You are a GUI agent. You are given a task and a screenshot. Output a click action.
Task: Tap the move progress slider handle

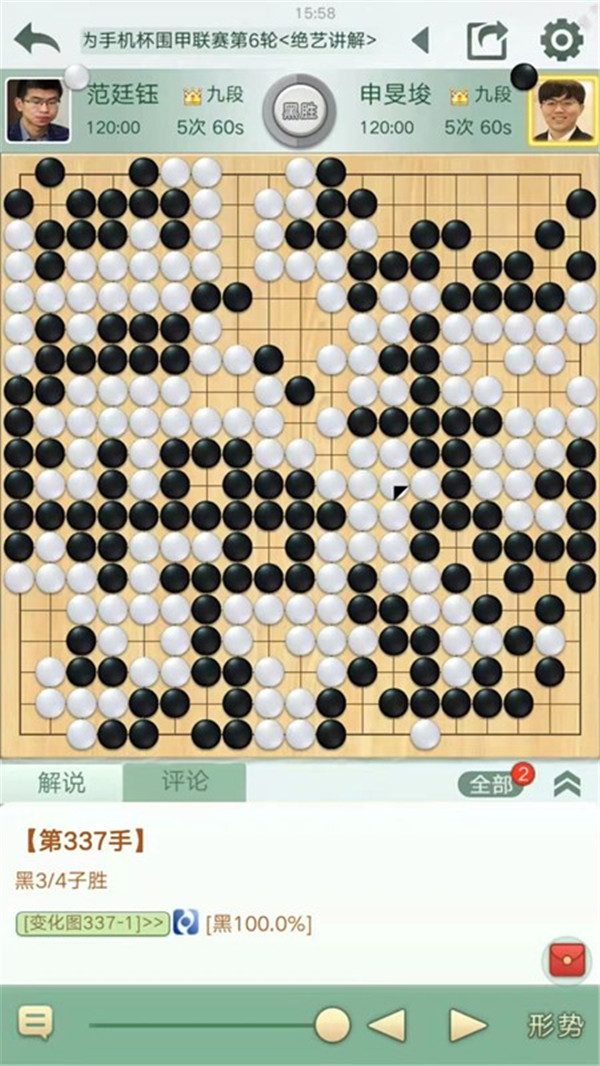pos(331,1024)
